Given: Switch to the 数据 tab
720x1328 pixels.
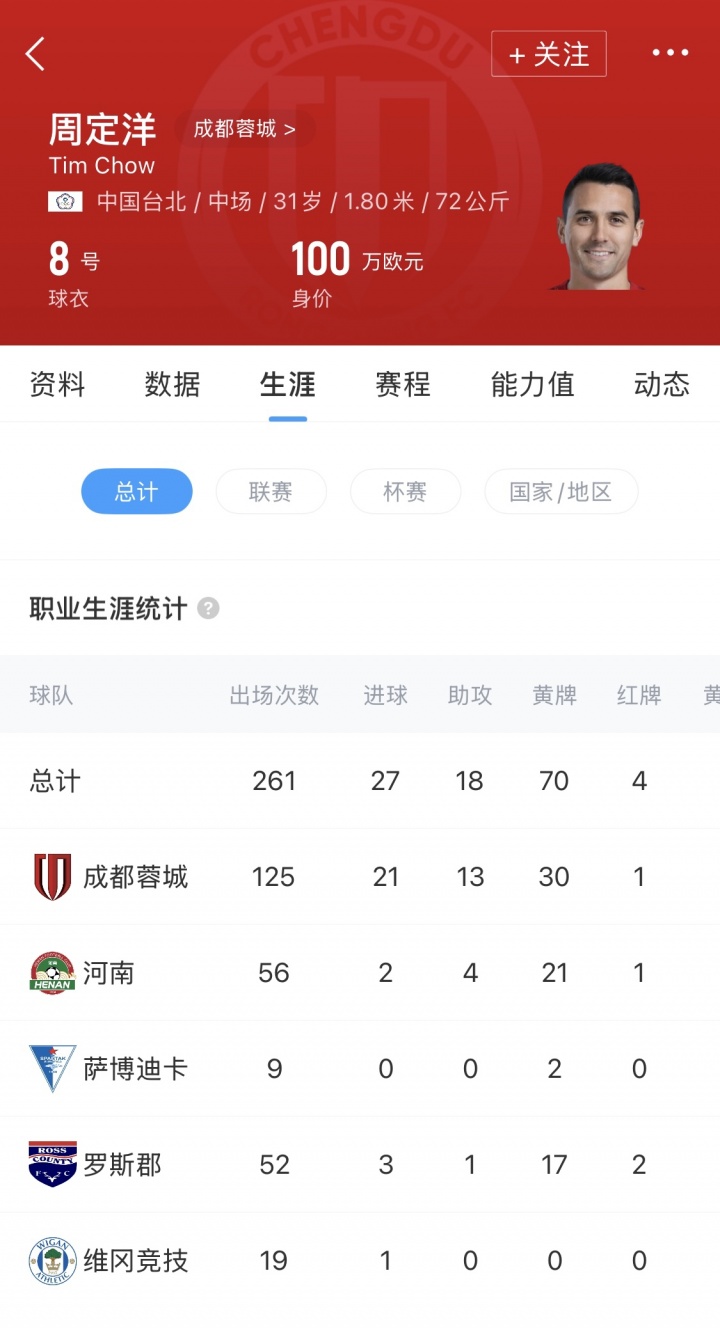Looking at the screenshot, I should pos(172,384).
